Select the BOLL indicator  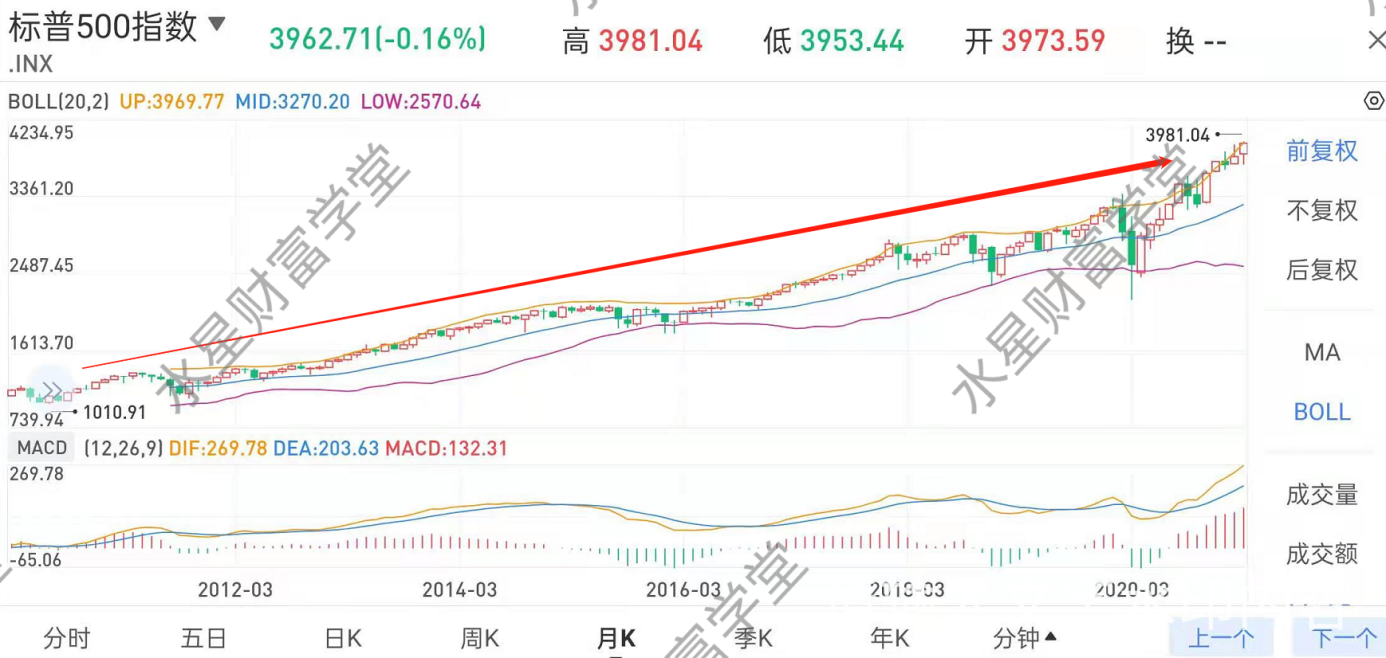(x=1321, y=412)
